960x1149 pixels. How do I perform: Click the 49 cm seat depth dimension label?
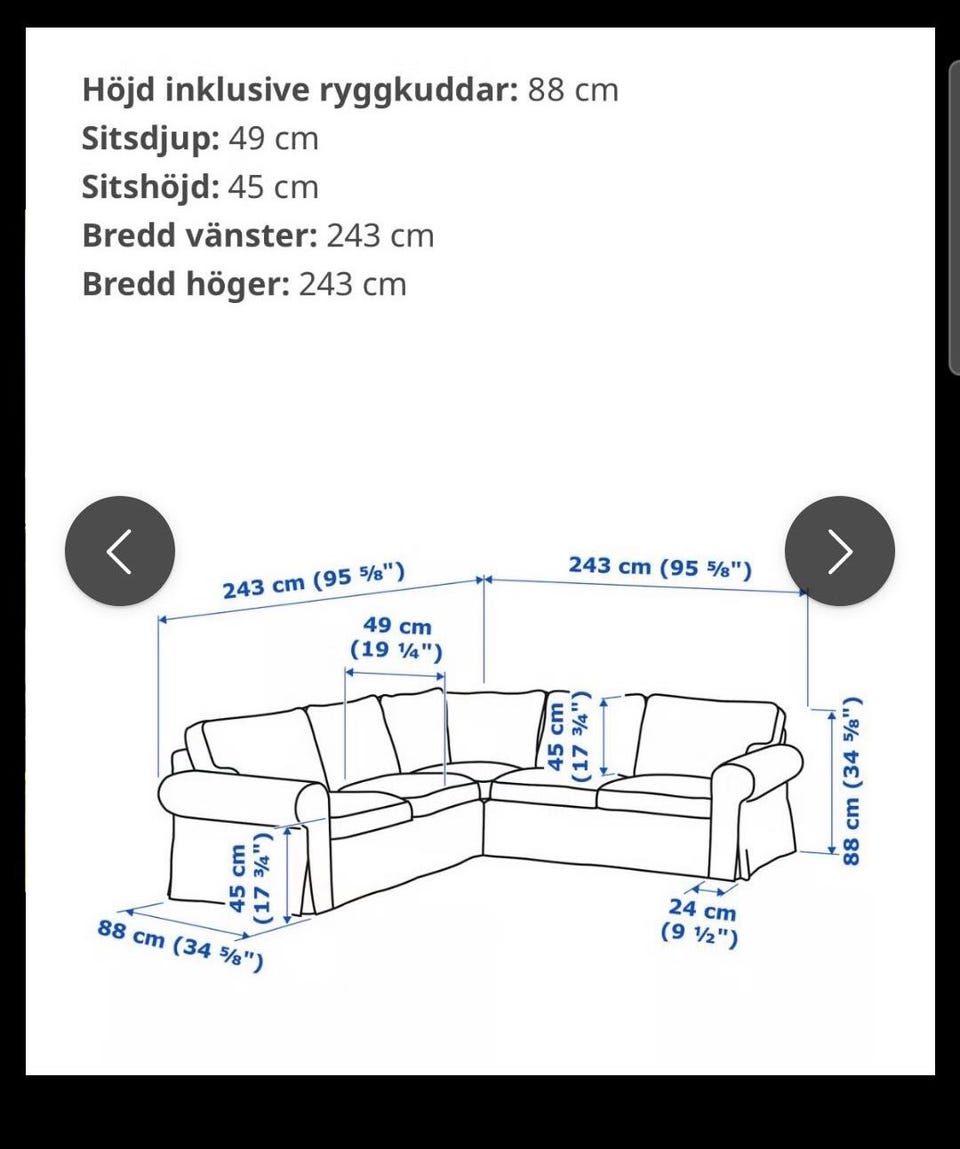pos(398,638)
